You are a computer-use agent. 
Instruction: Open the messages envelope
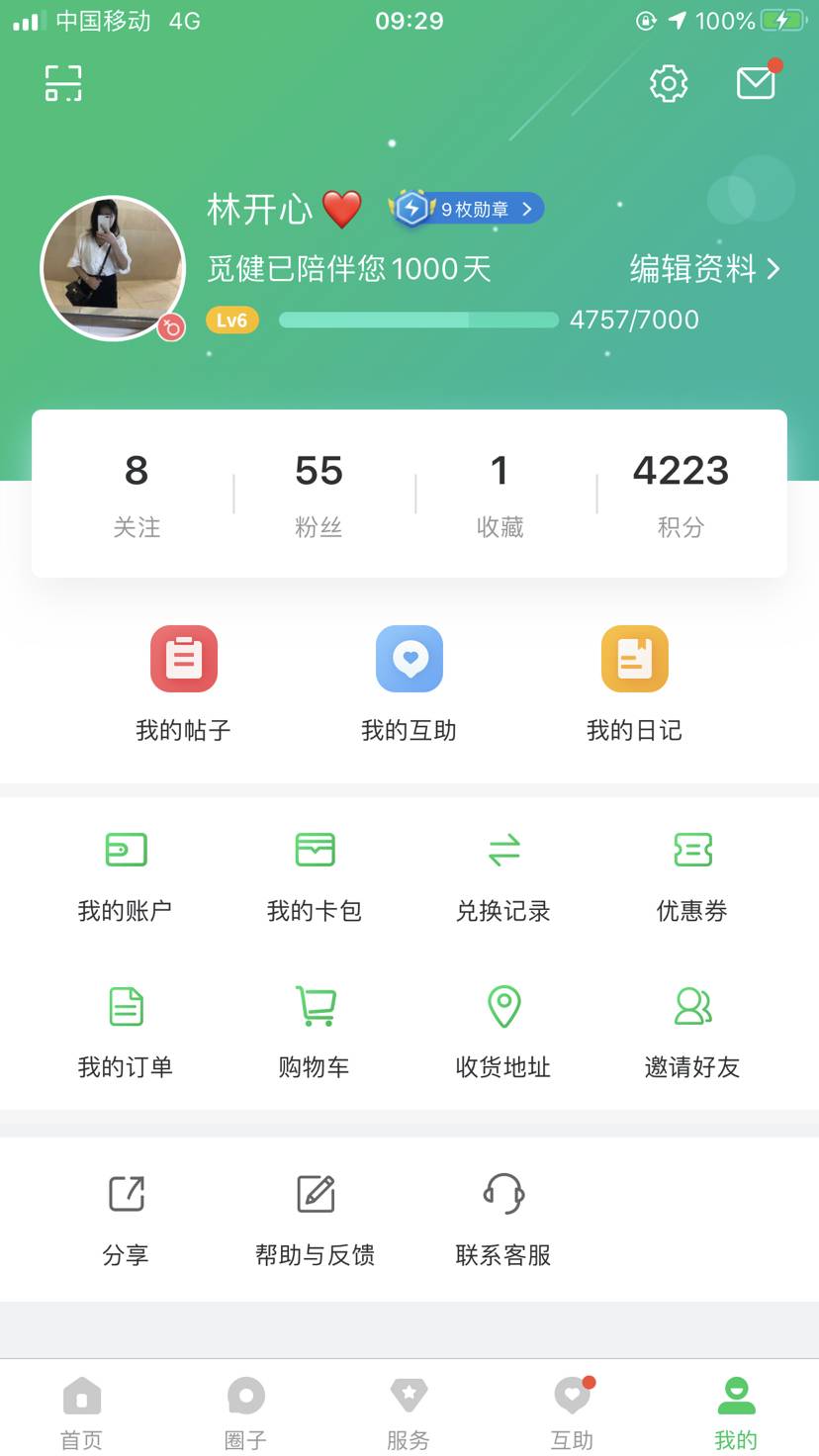[x=757, y=83]
